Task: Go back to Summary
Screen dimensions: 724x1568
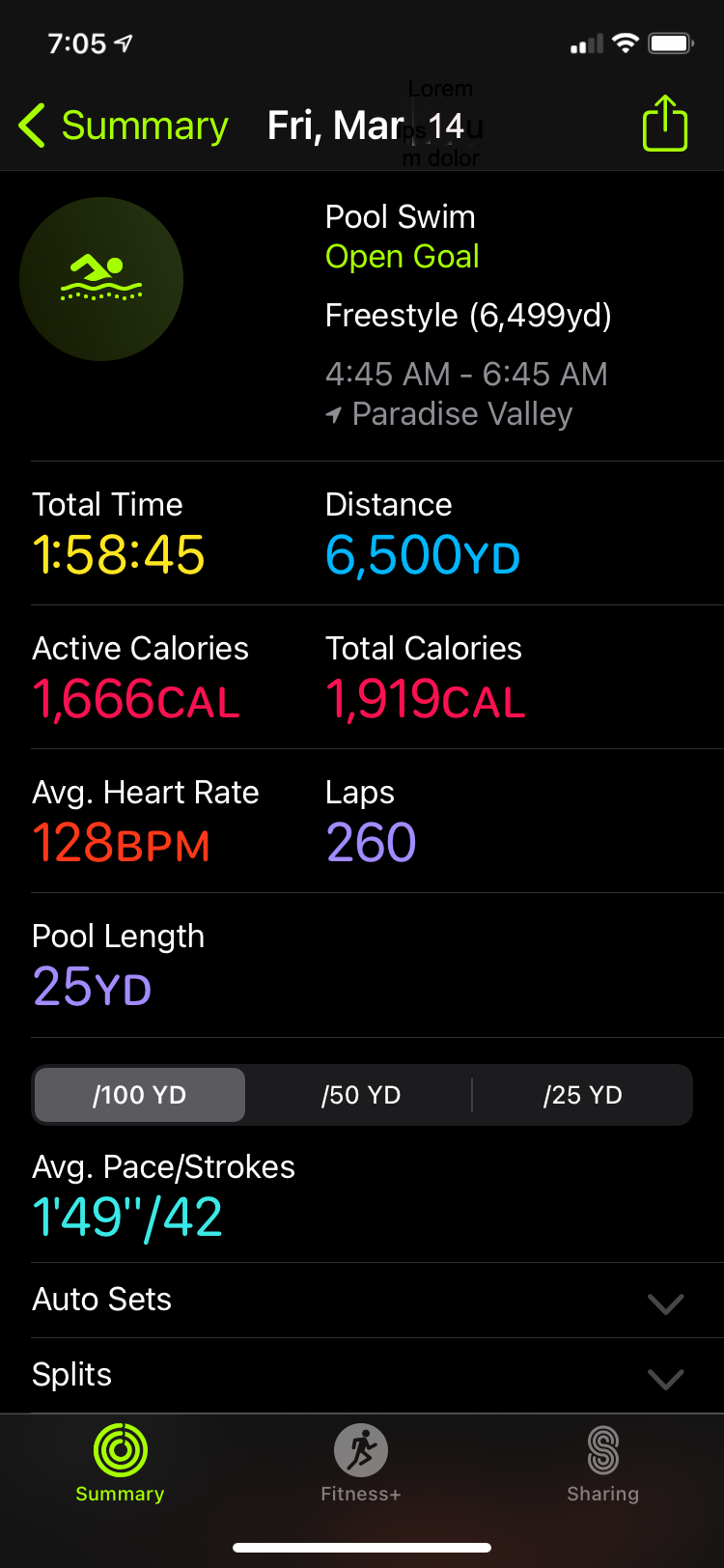Action: click(x=124, y=126)
